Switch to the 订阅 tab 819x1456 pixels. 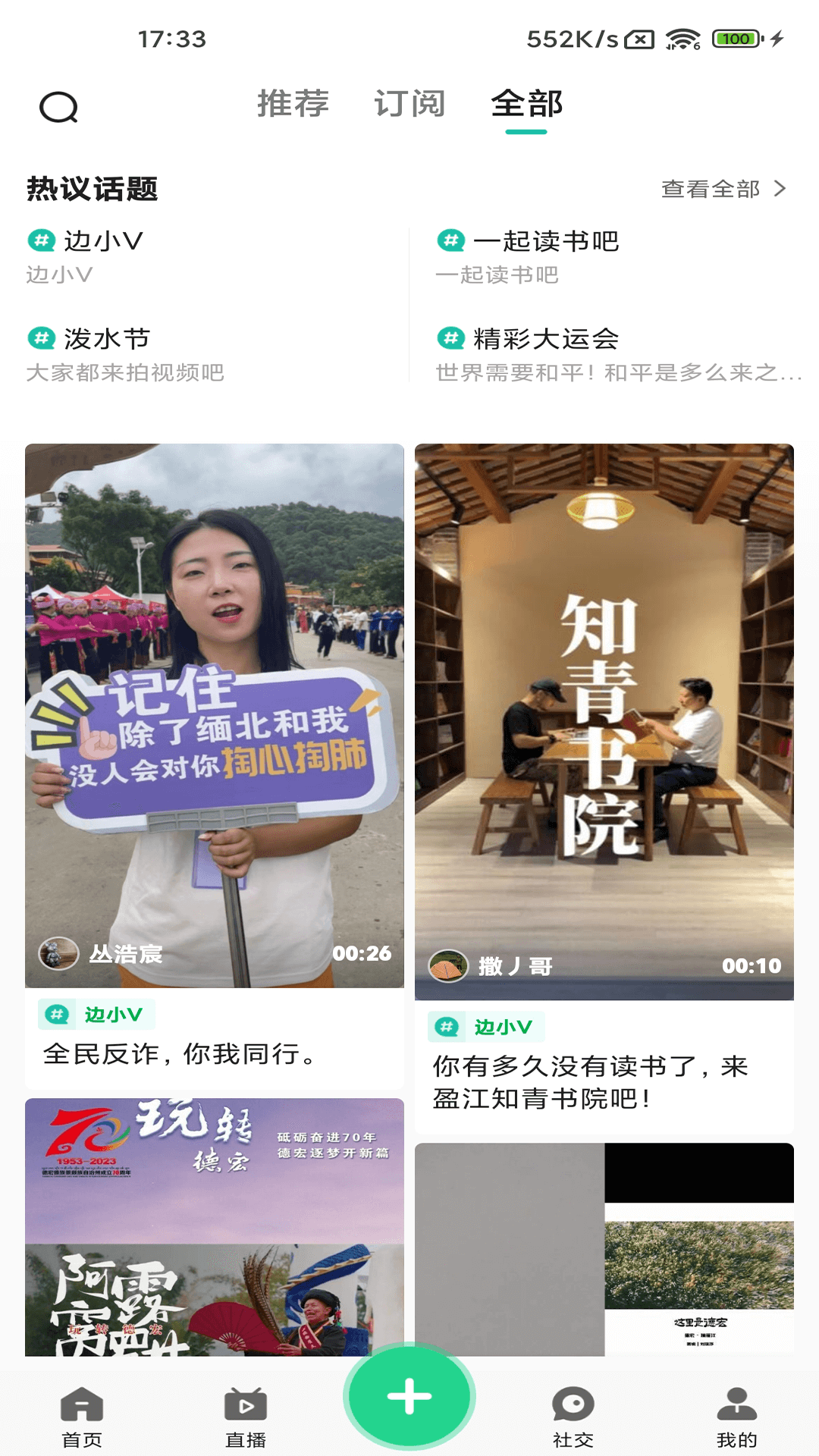pos(409,104)
